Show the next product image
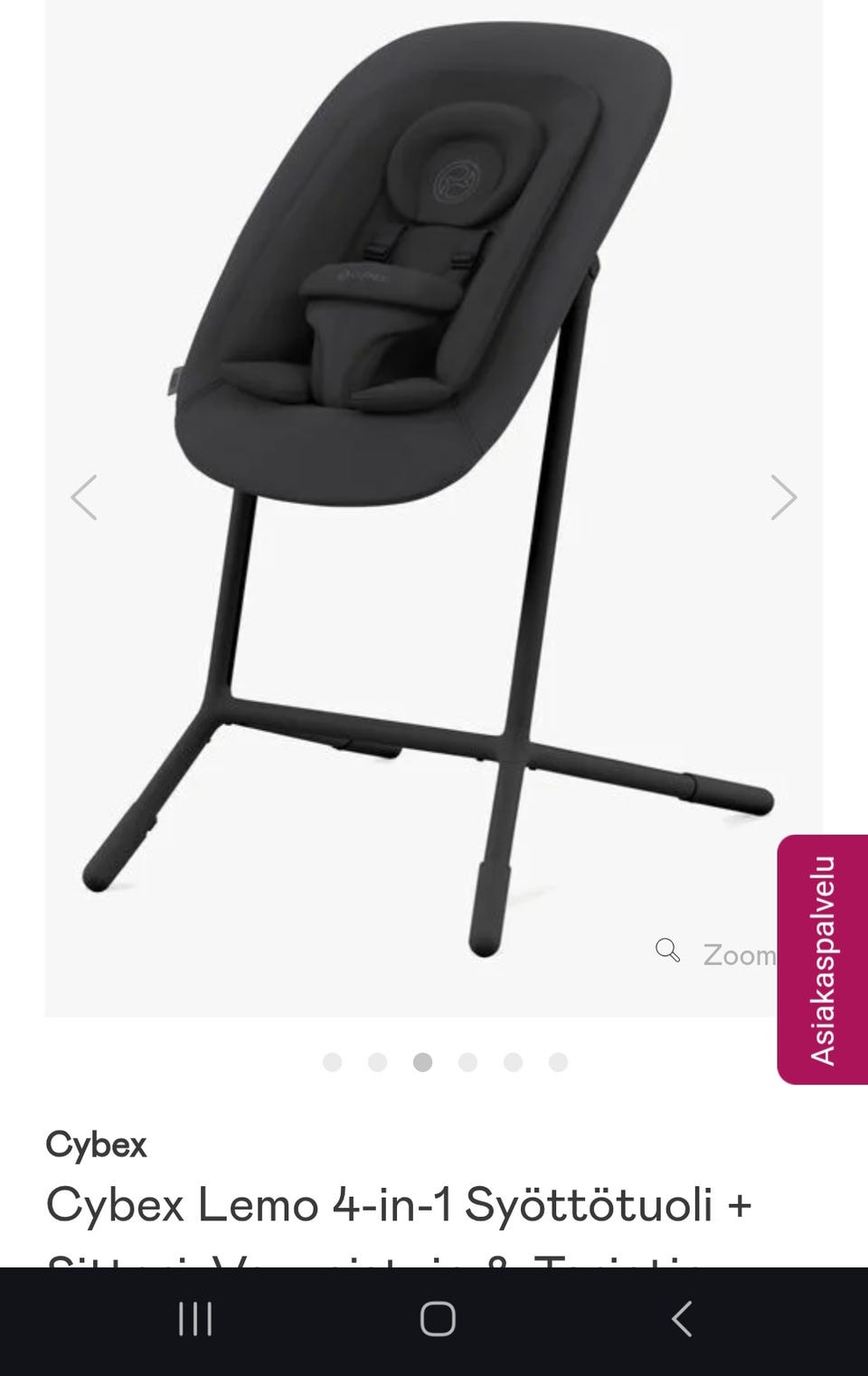 click(783, 498)
